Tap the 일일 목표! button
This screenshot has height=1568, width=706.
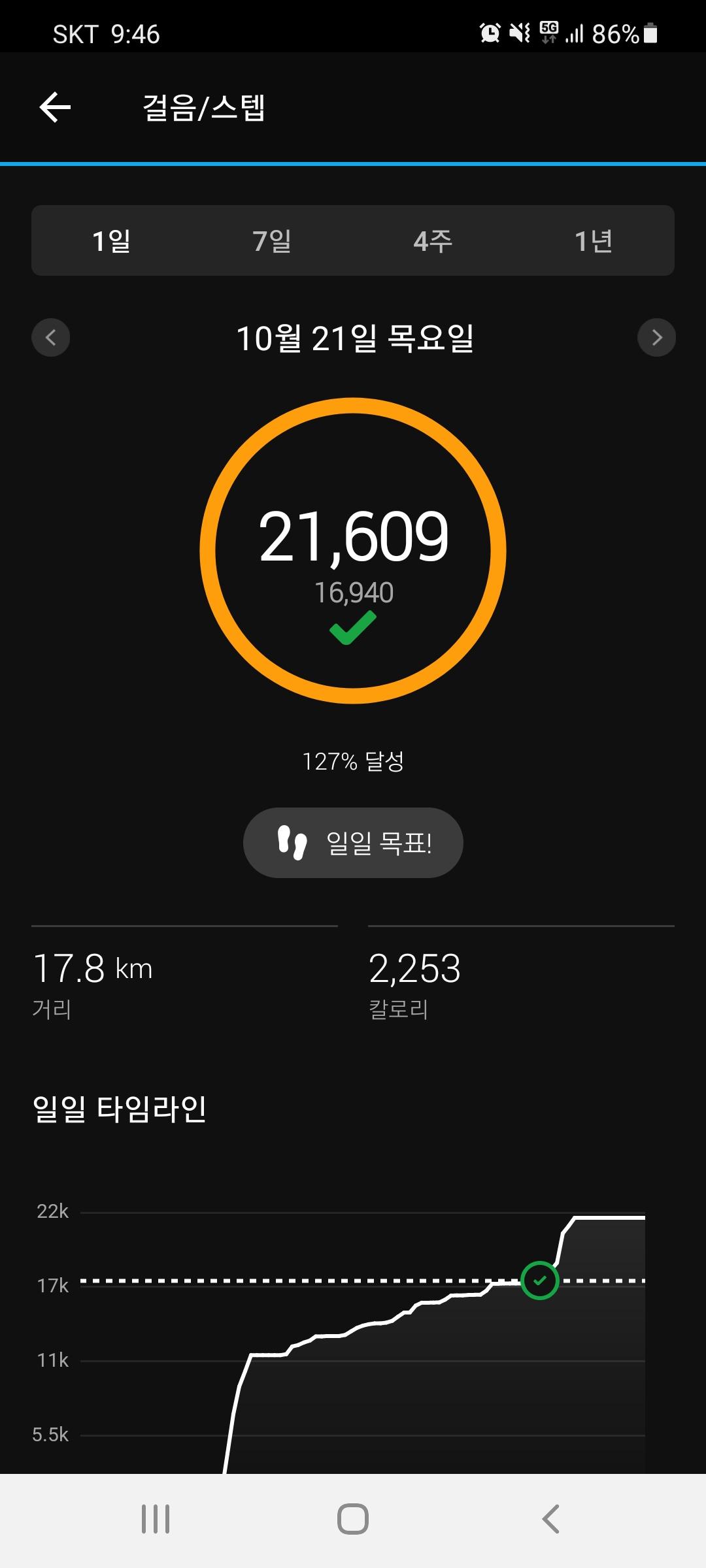pyautogui.click(x=353, y=843)
